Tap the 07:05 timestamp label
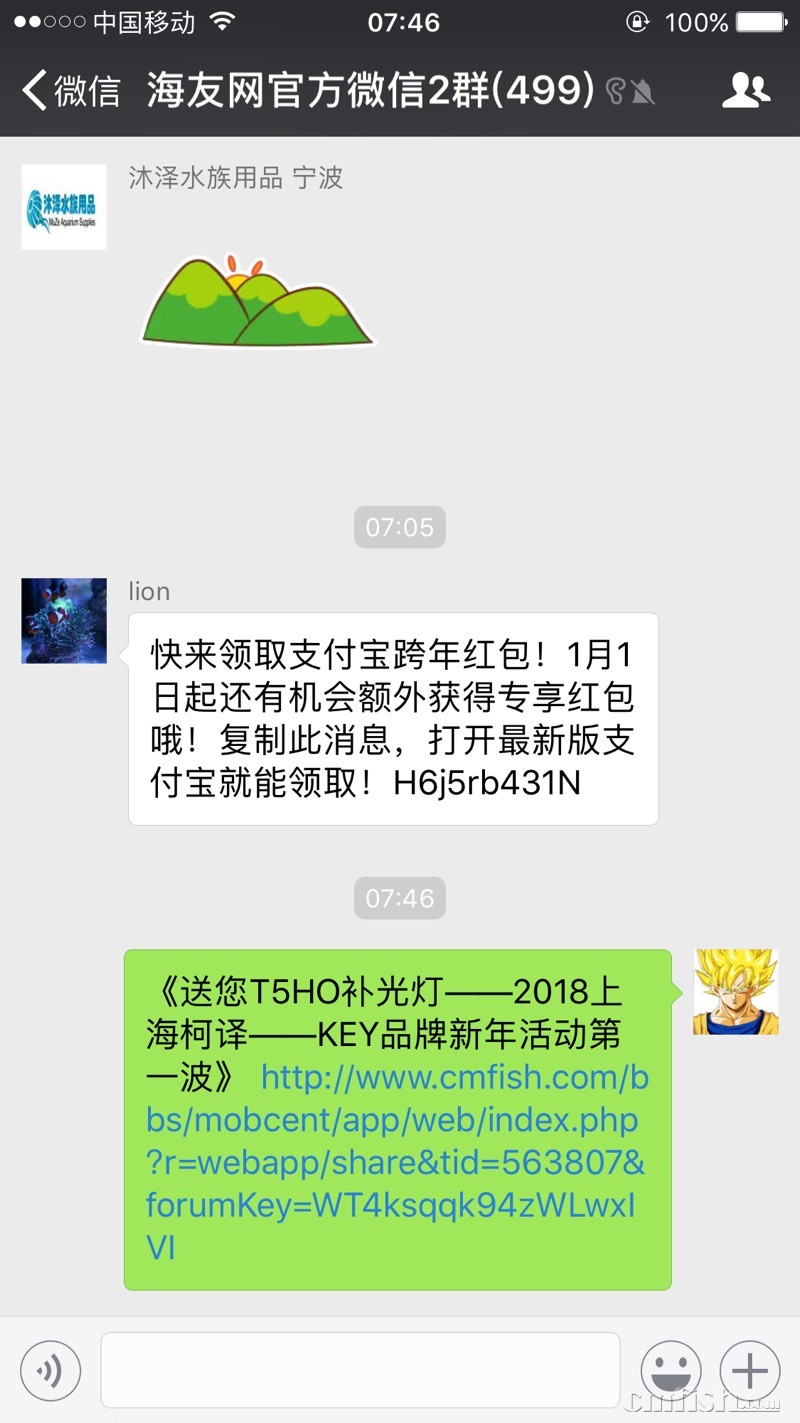 pyautogui.click(x=399, y=527)
